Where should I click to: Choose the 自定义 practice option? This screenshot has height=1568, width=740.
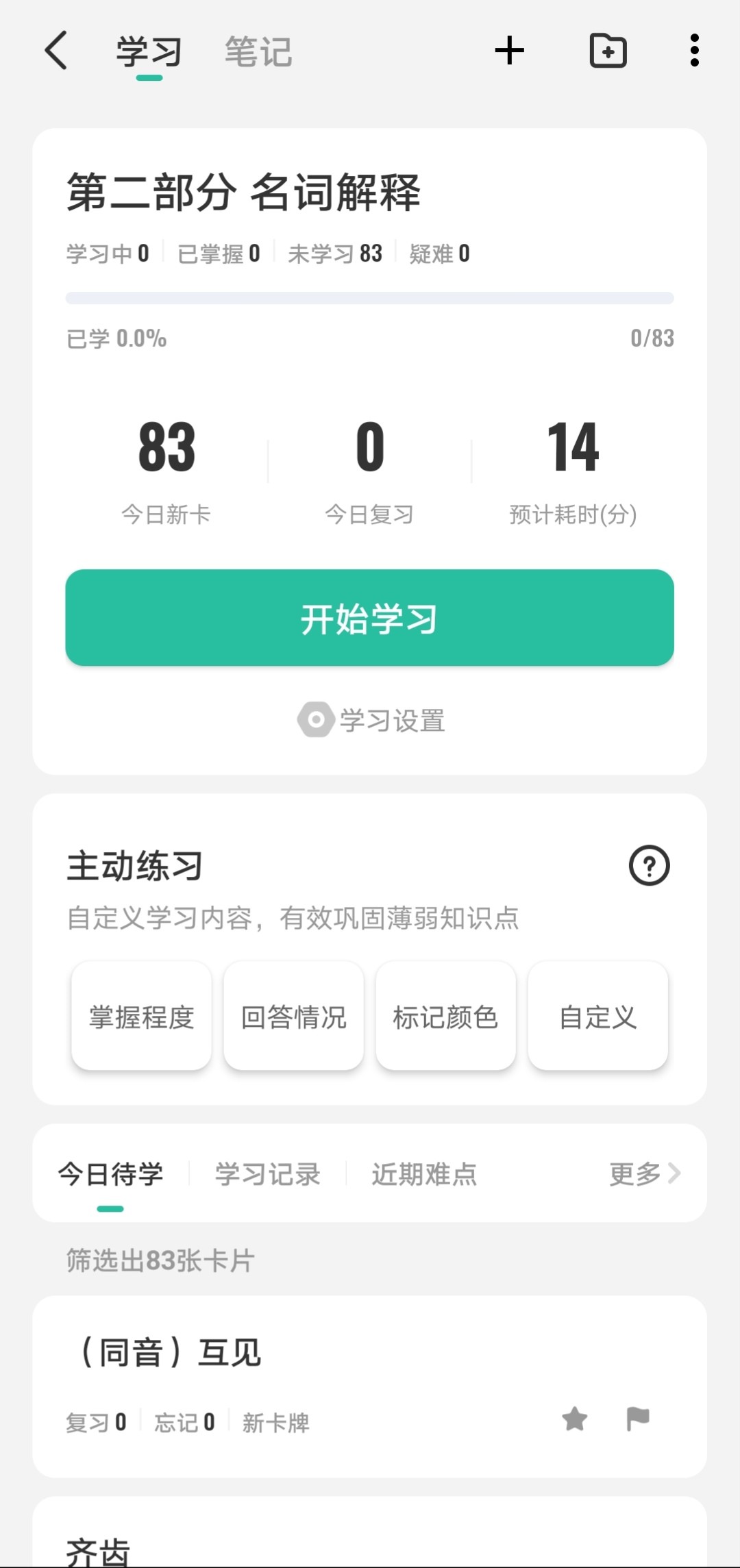[597, 1017]
